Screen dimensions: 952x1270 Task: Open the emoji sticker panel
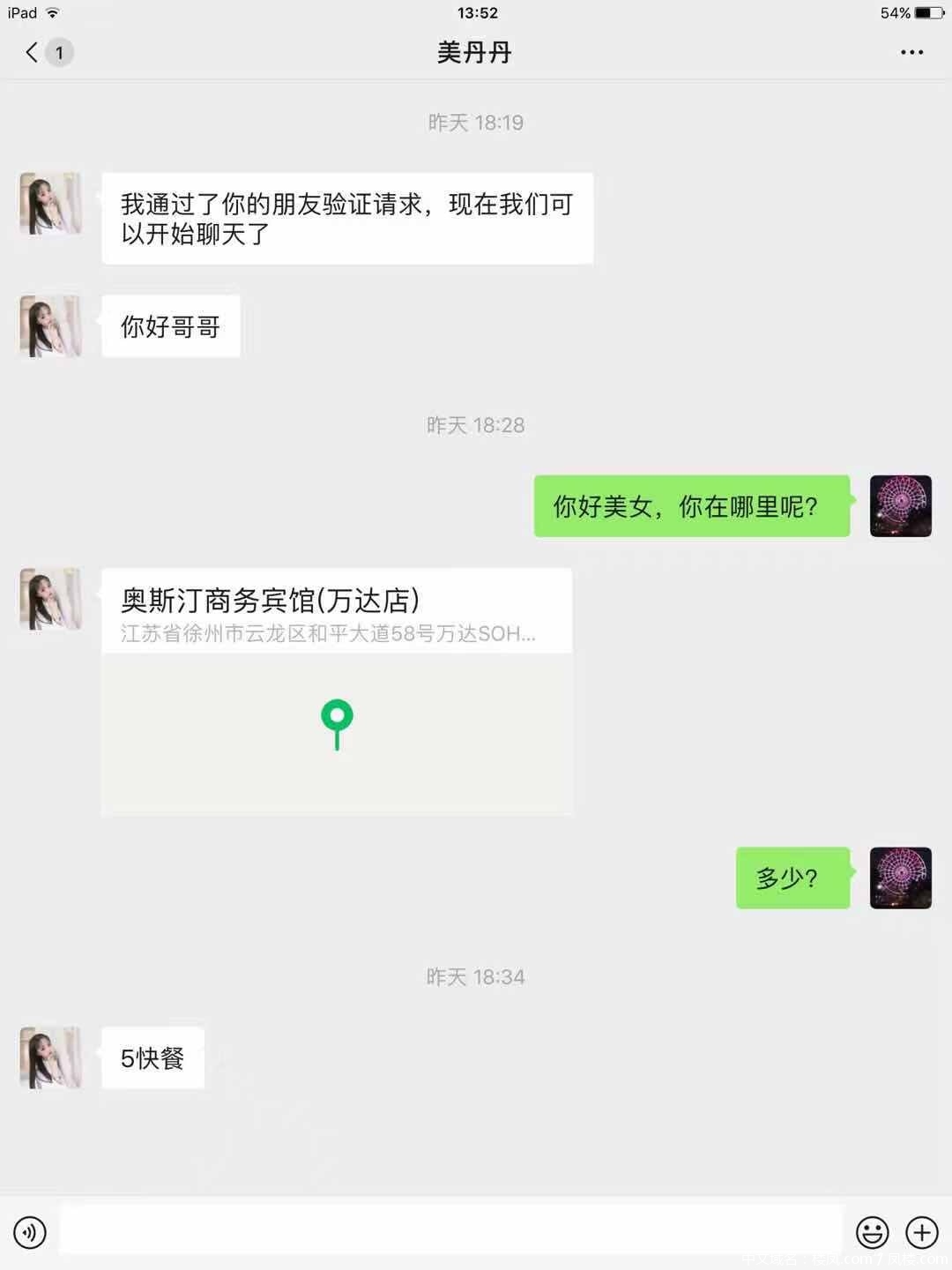point(872,1232)
